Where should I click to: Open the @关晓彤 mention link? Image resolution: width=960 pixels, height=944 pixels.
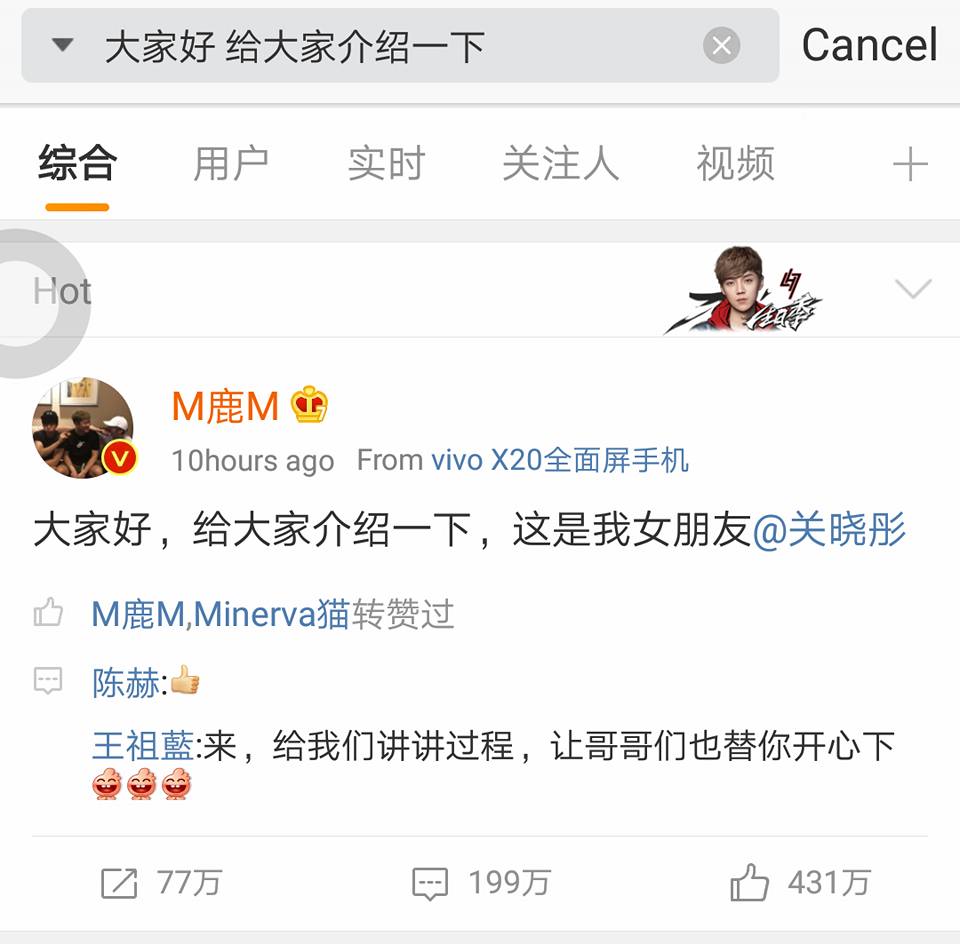(x=829, y=530)
